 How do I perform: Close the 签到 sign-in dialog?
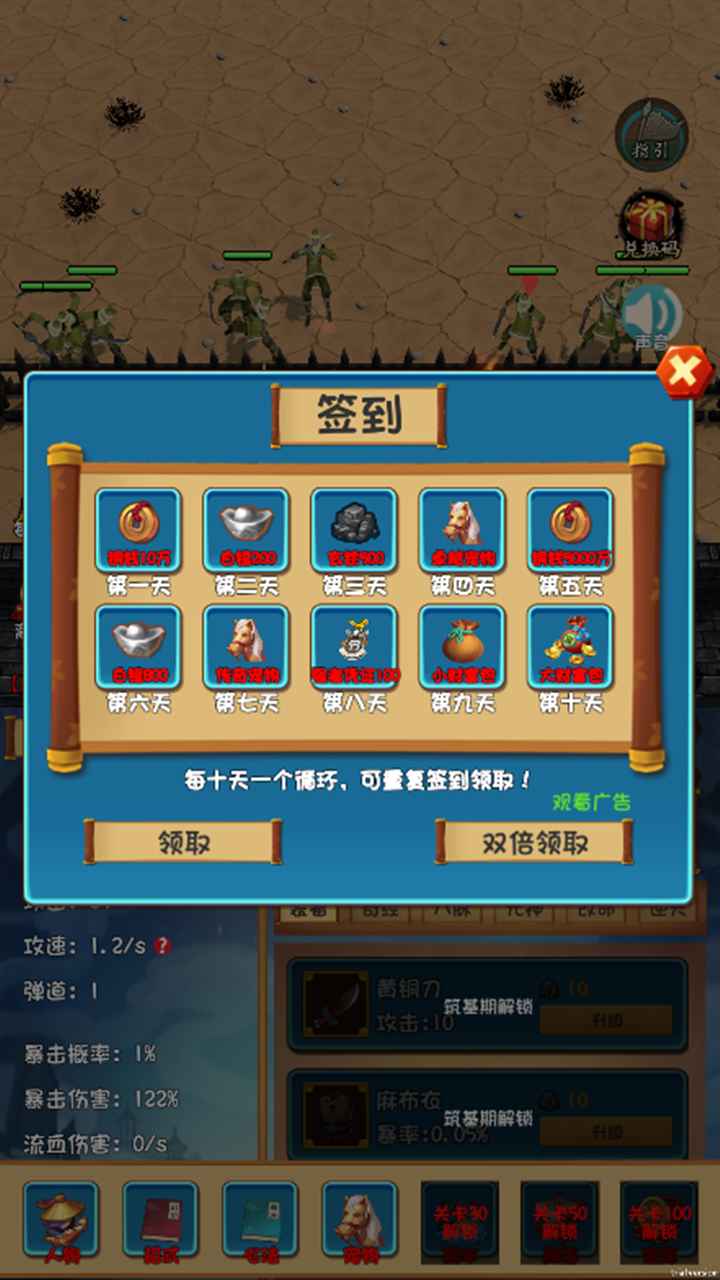[x=684, y=372]
